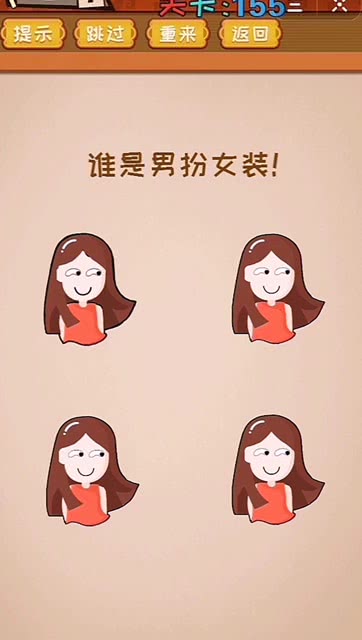The image size is (362, 640).
Task: Choose the top-right girl character
Action: 278,289
